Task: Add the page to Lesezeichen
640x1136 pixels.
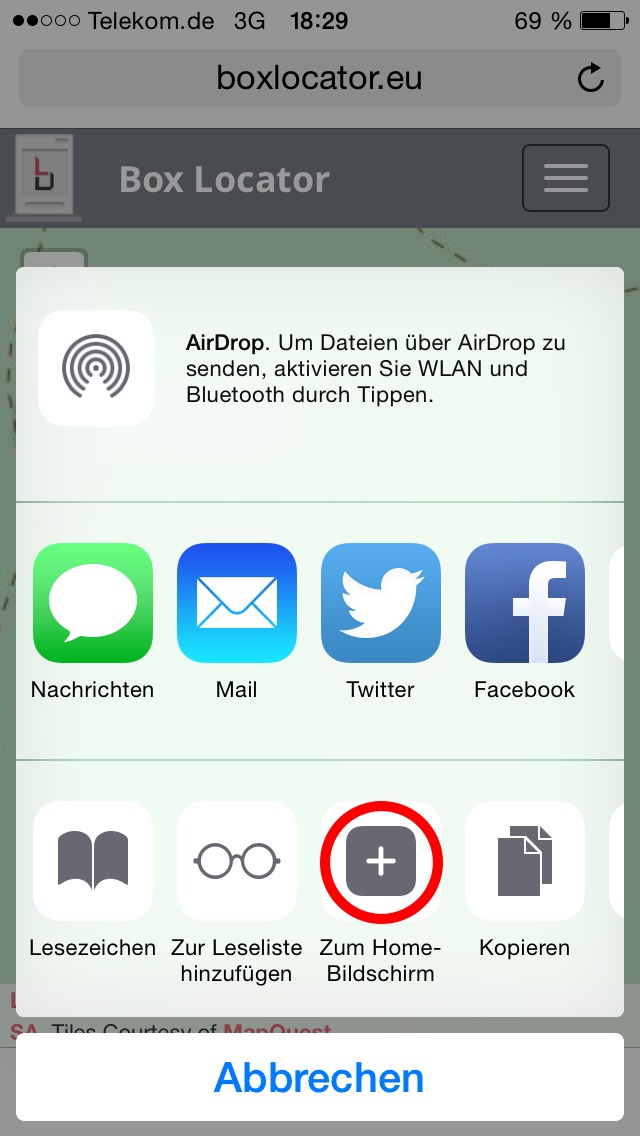Action: pos(93,861)
